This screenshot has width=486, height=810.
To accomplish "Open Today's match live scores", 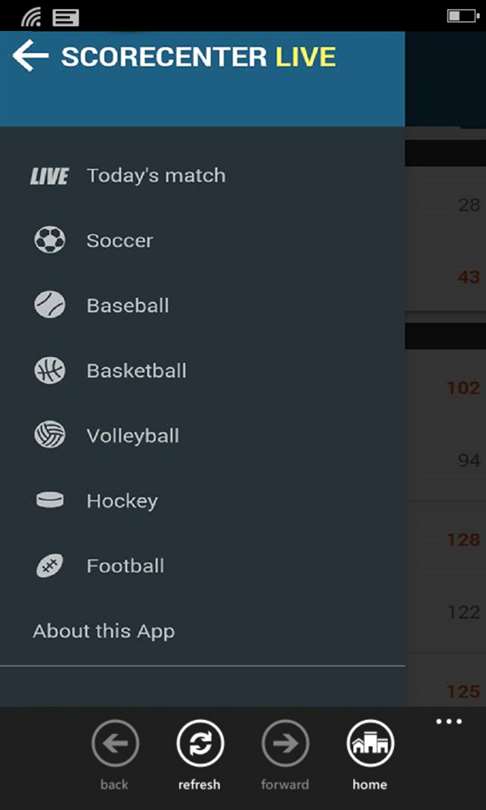I will [202, 176].
